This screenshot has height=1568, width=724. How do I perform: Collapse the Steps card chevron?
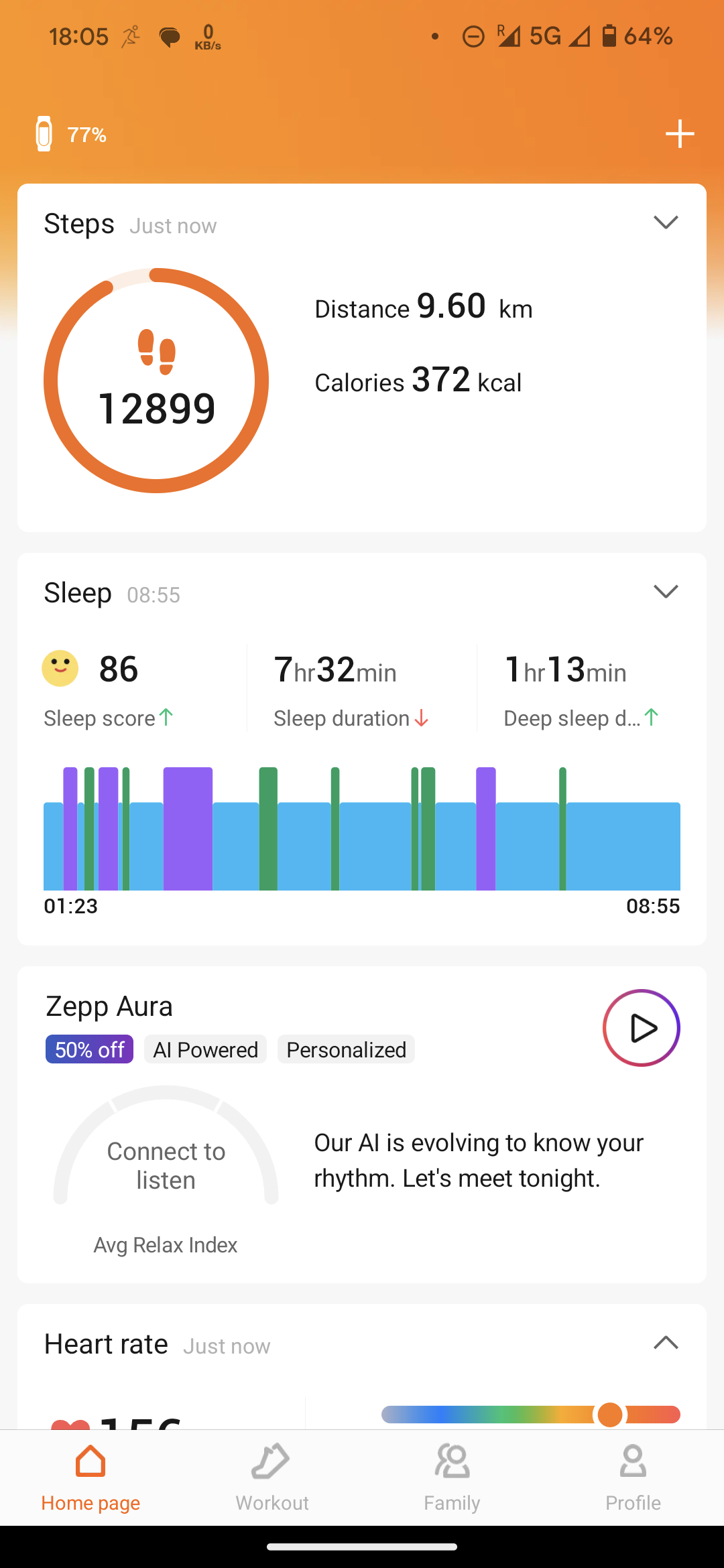point(666,222)
